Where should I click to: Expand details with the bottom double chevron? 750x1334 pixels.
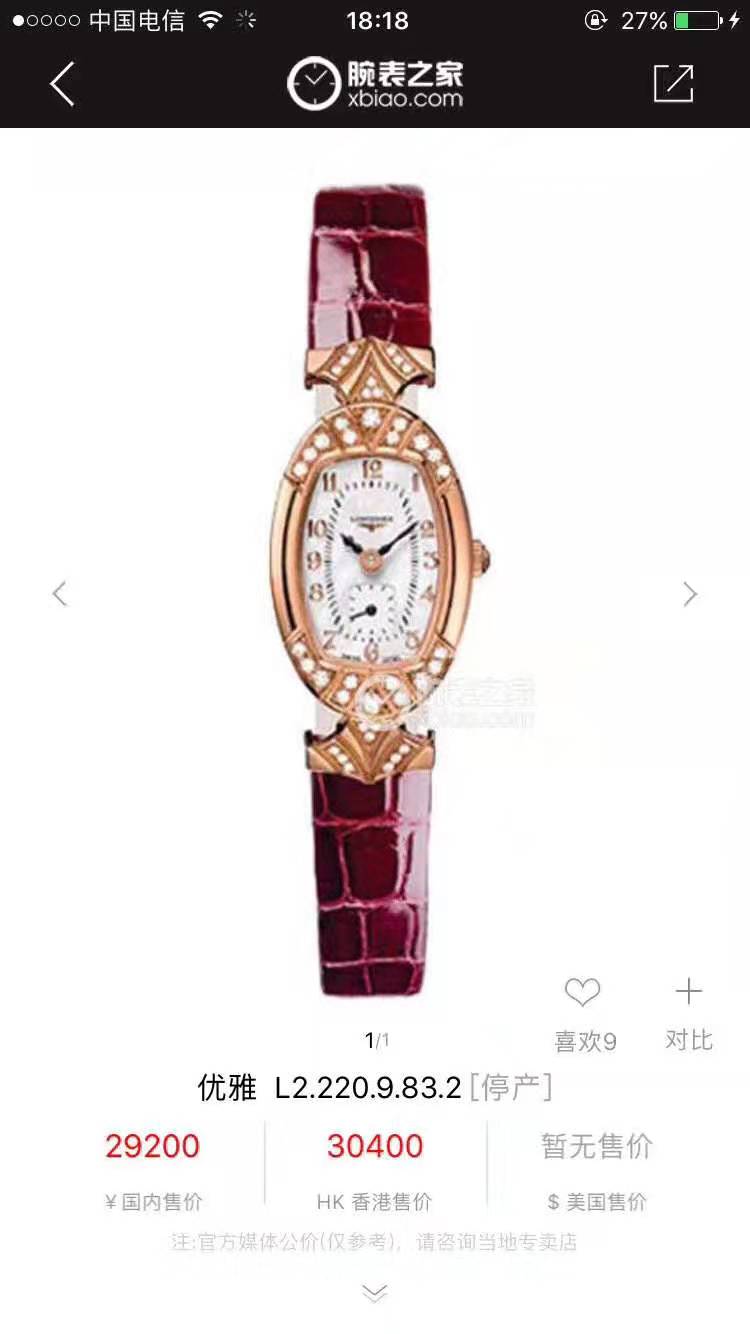point(374,1294)
